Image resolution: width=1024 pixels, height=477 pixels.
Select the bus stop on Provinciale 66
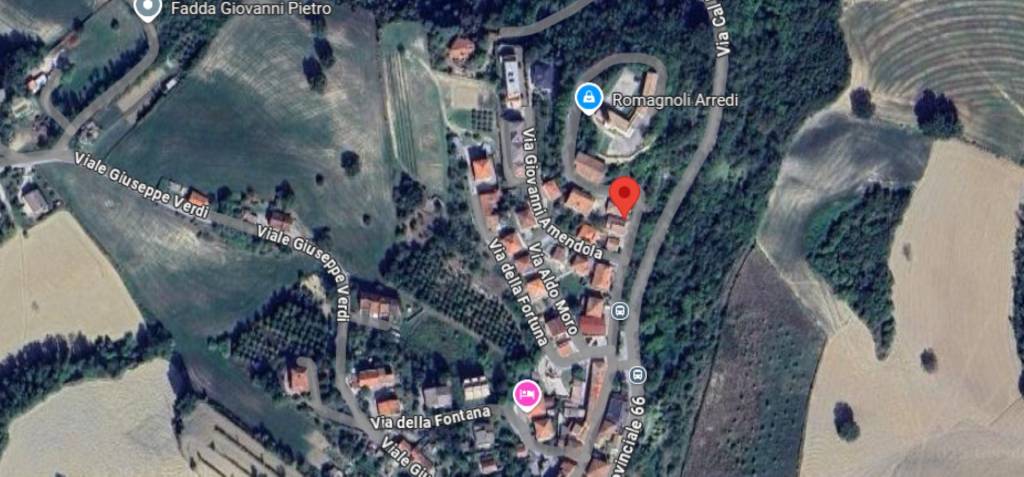point(638,374)
